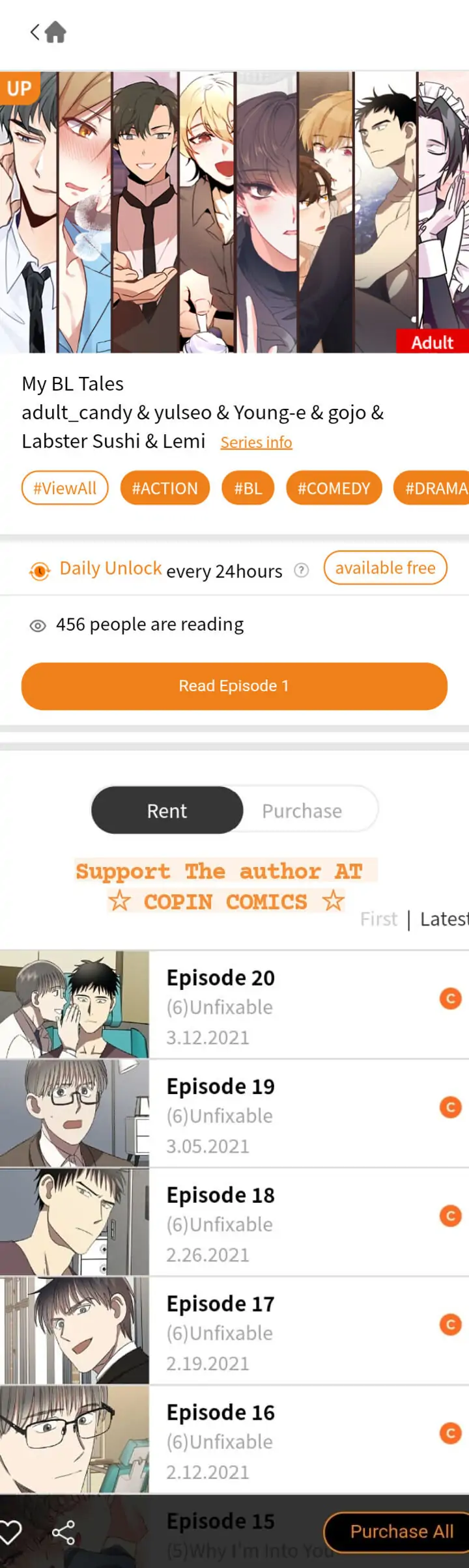Viewport: 469px width, 1568px height.
Task: Add series to favorites with heart
Action: (x=10, y=1532)
